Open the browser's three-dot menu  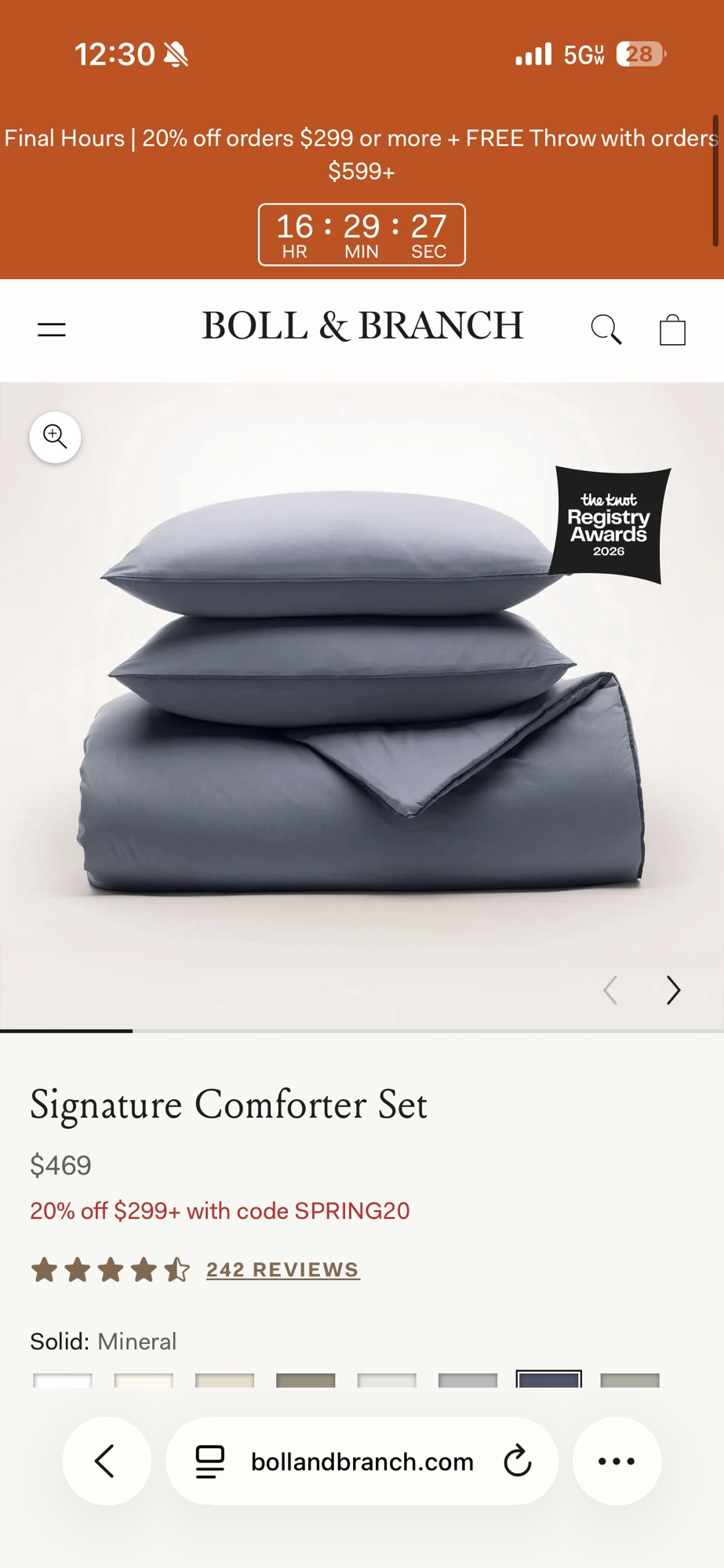(617, 1461)
